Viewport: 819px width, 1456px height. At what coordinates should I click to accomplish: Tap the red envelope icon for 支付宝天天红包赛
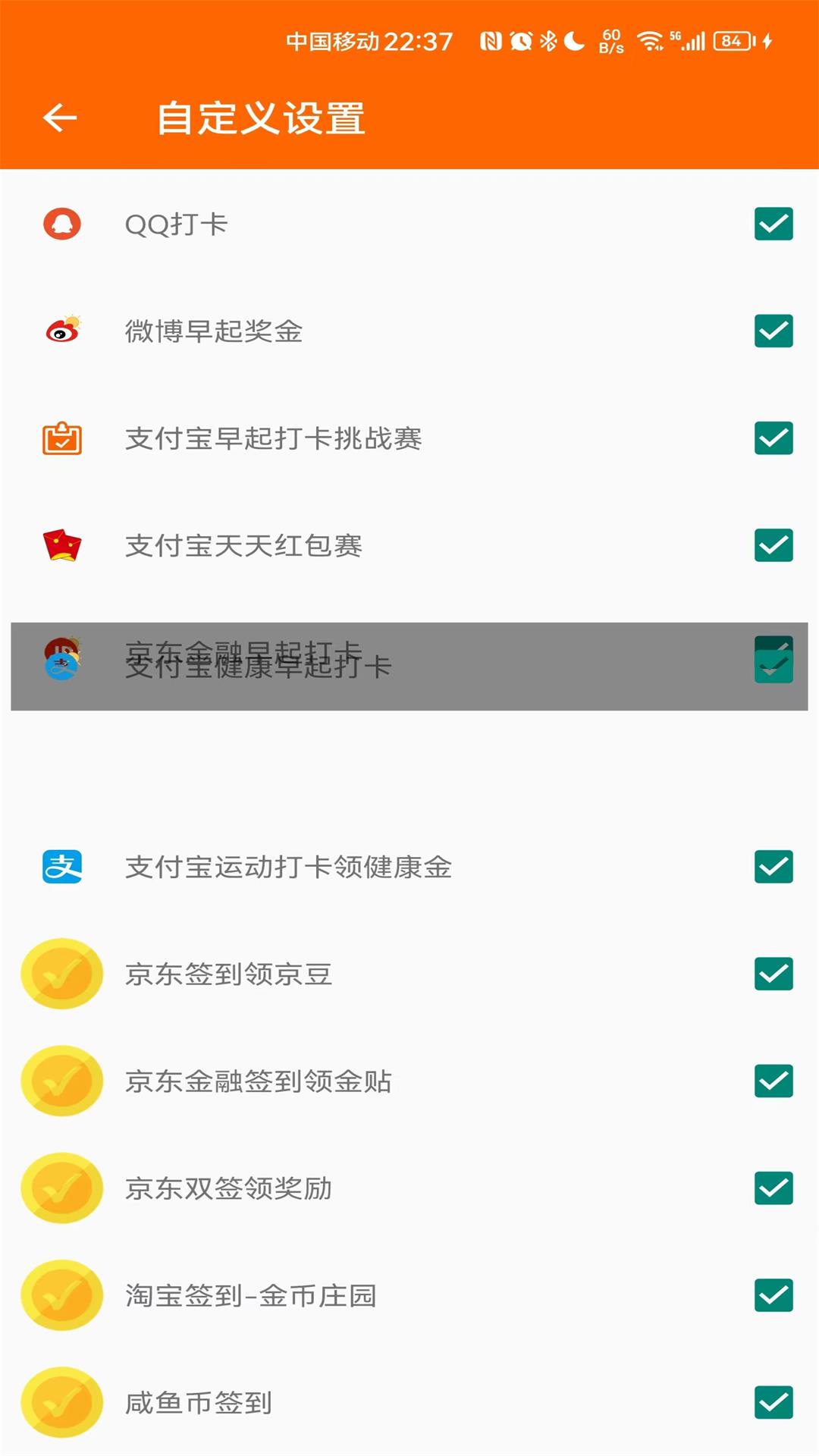[x=63, y=546]
